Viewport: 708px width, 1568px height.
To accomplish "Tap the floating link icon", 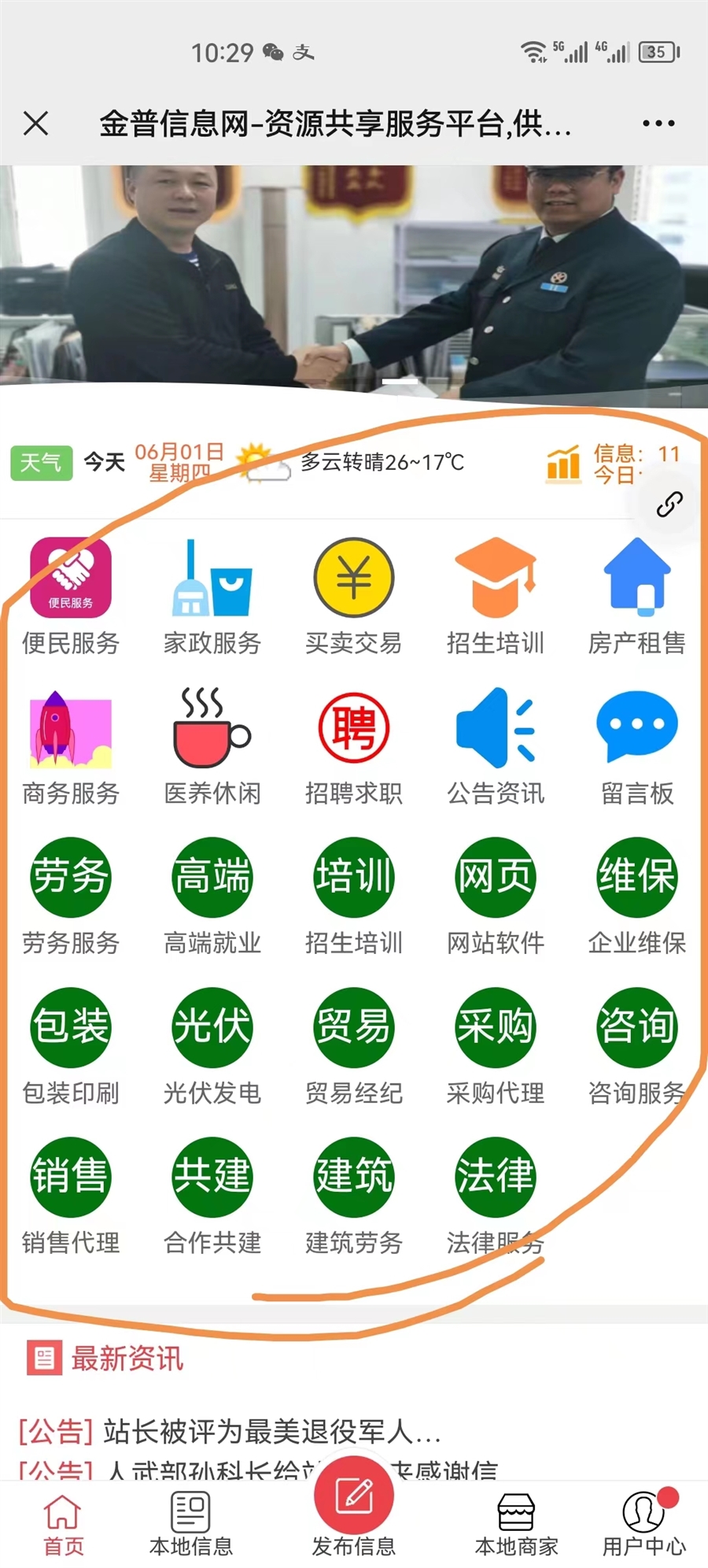I will (669, 505).
